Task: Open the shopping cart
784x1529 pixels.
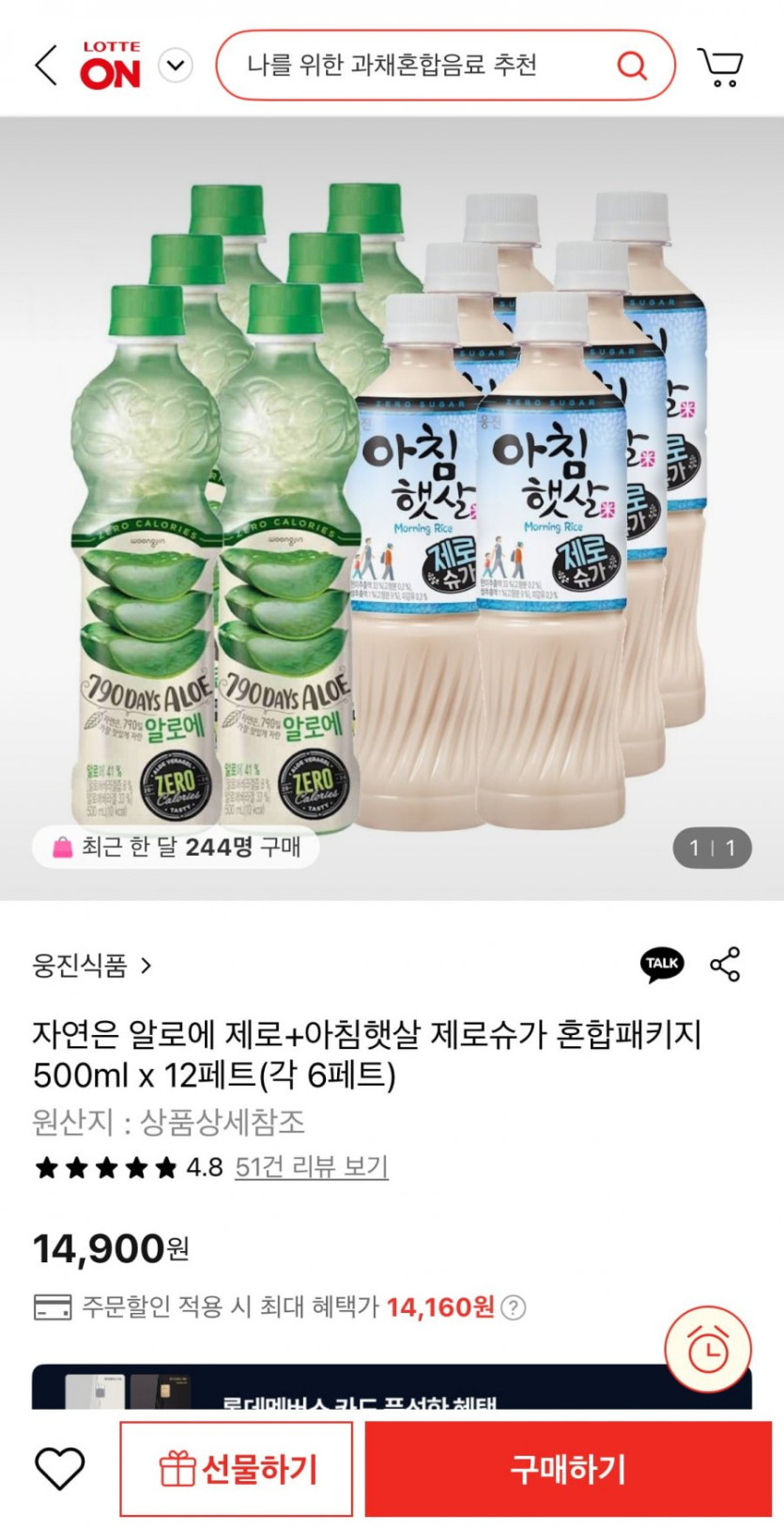Action: [x=721, y=67]
